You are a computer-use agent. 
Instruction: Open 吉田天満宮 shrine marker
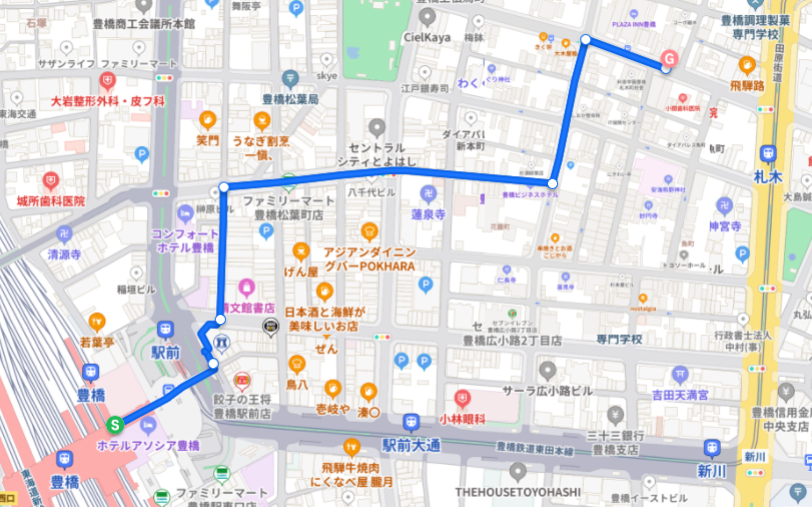click(680, 375)
